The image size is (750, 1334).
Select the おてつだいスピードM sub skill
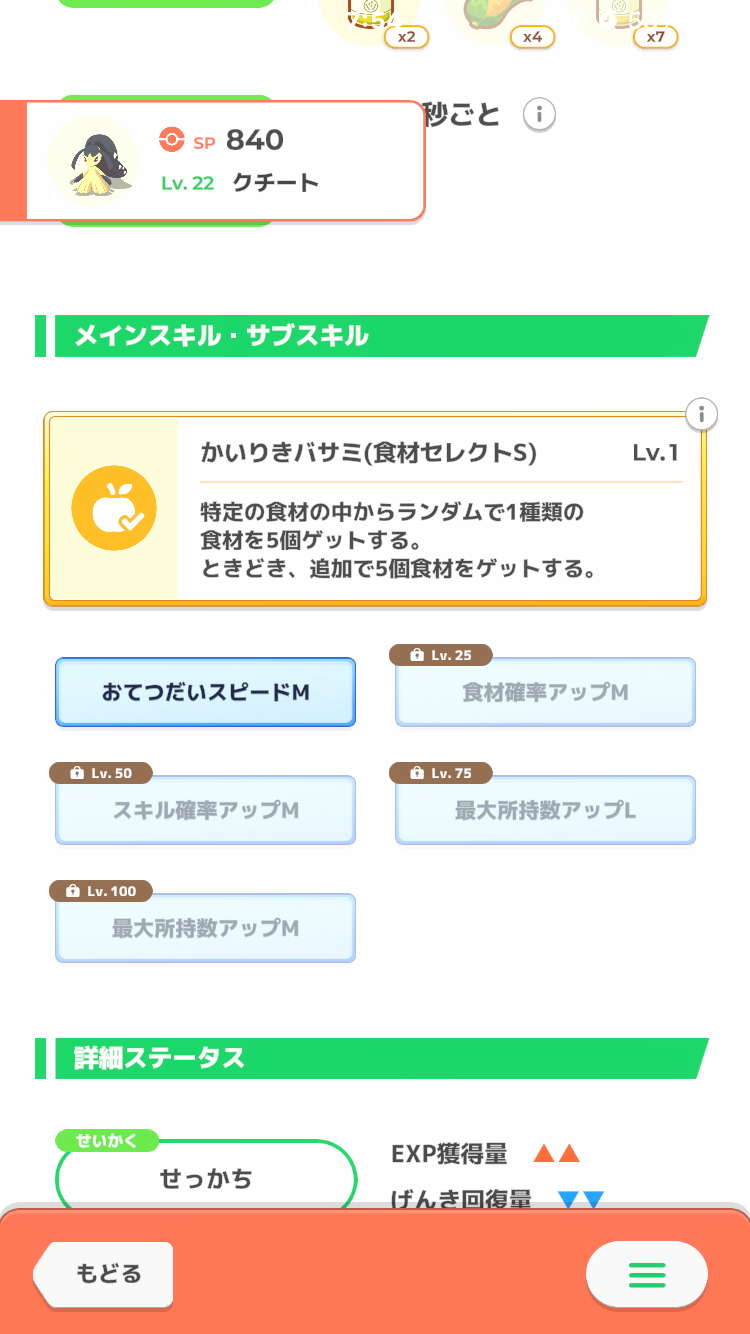coord(205,692)
